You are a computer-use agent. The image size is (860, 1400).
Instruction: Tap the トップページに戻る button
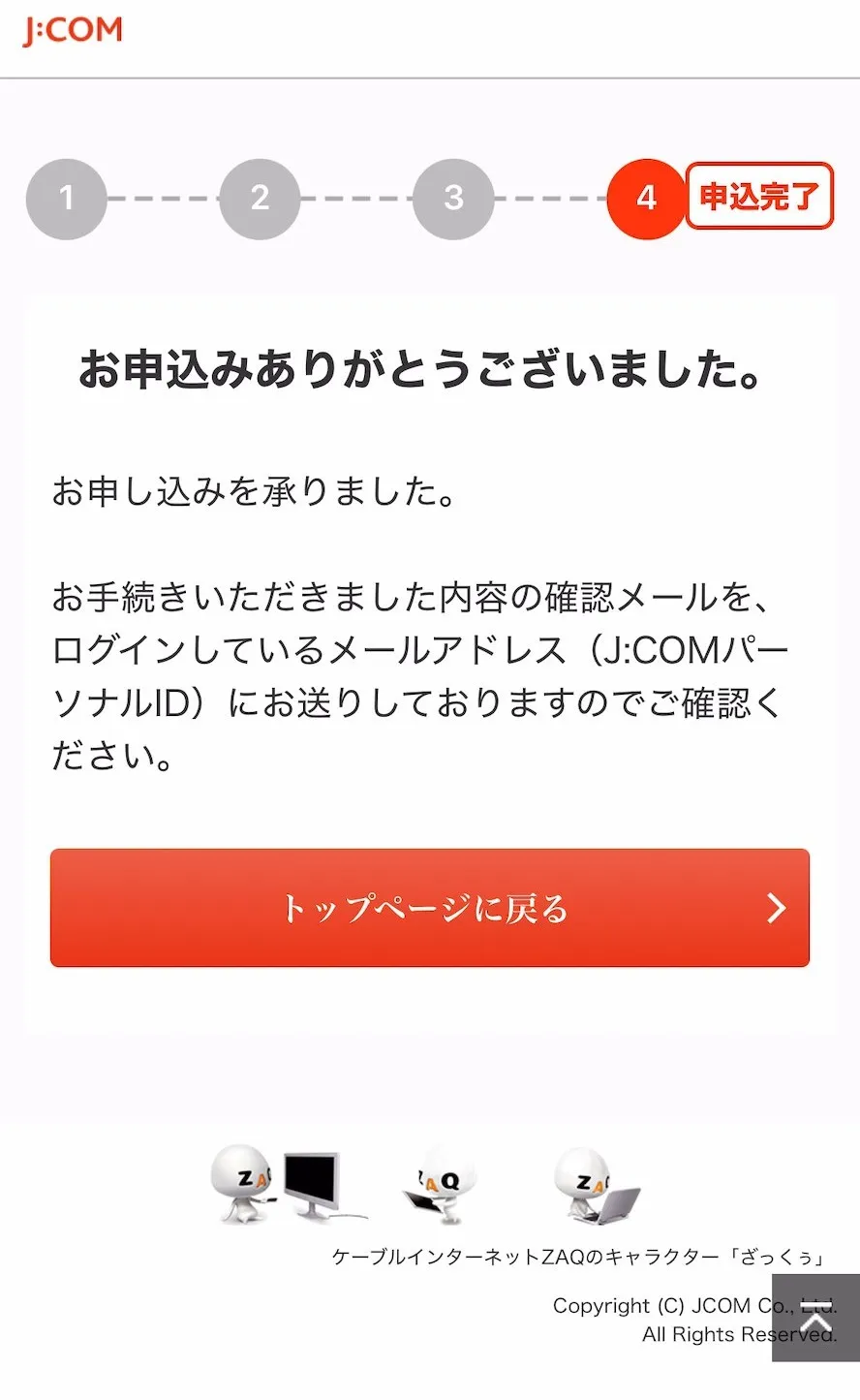point(429,908)
